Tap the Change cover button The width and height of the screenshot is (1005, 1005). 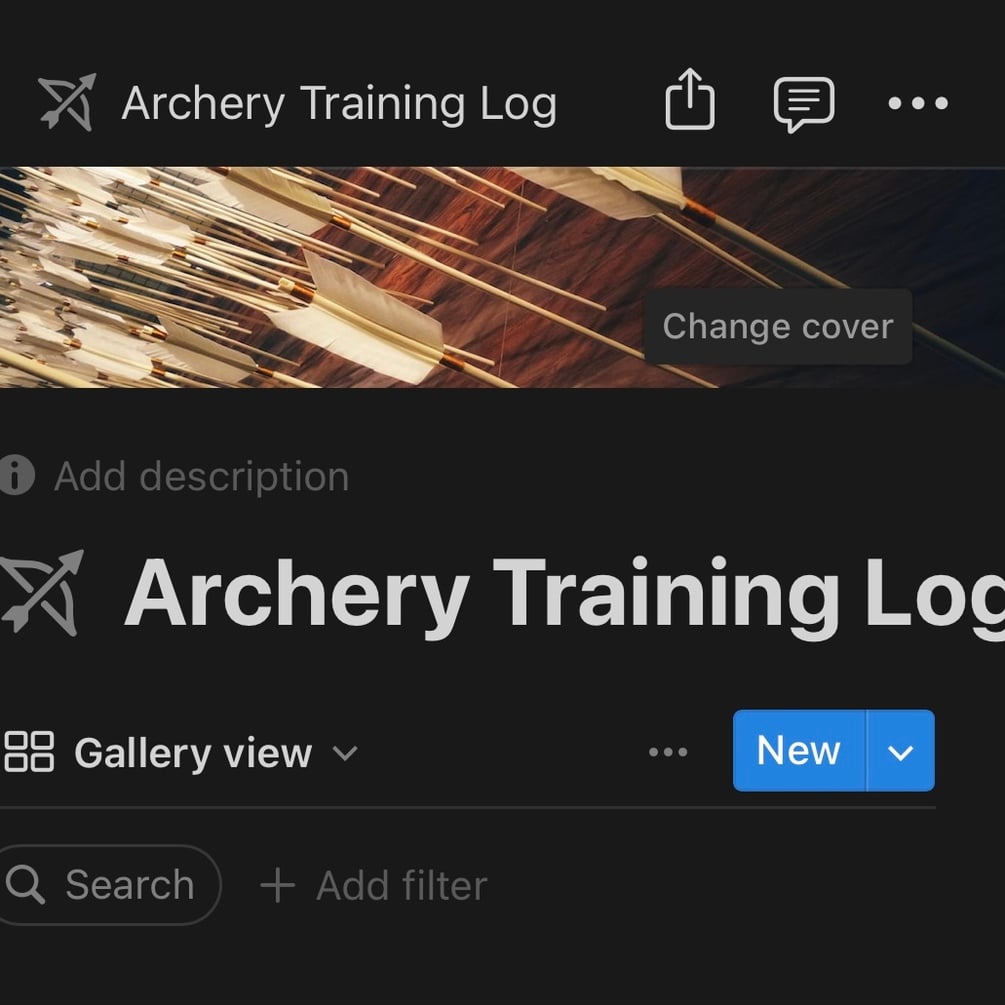(x=777, y=327)
